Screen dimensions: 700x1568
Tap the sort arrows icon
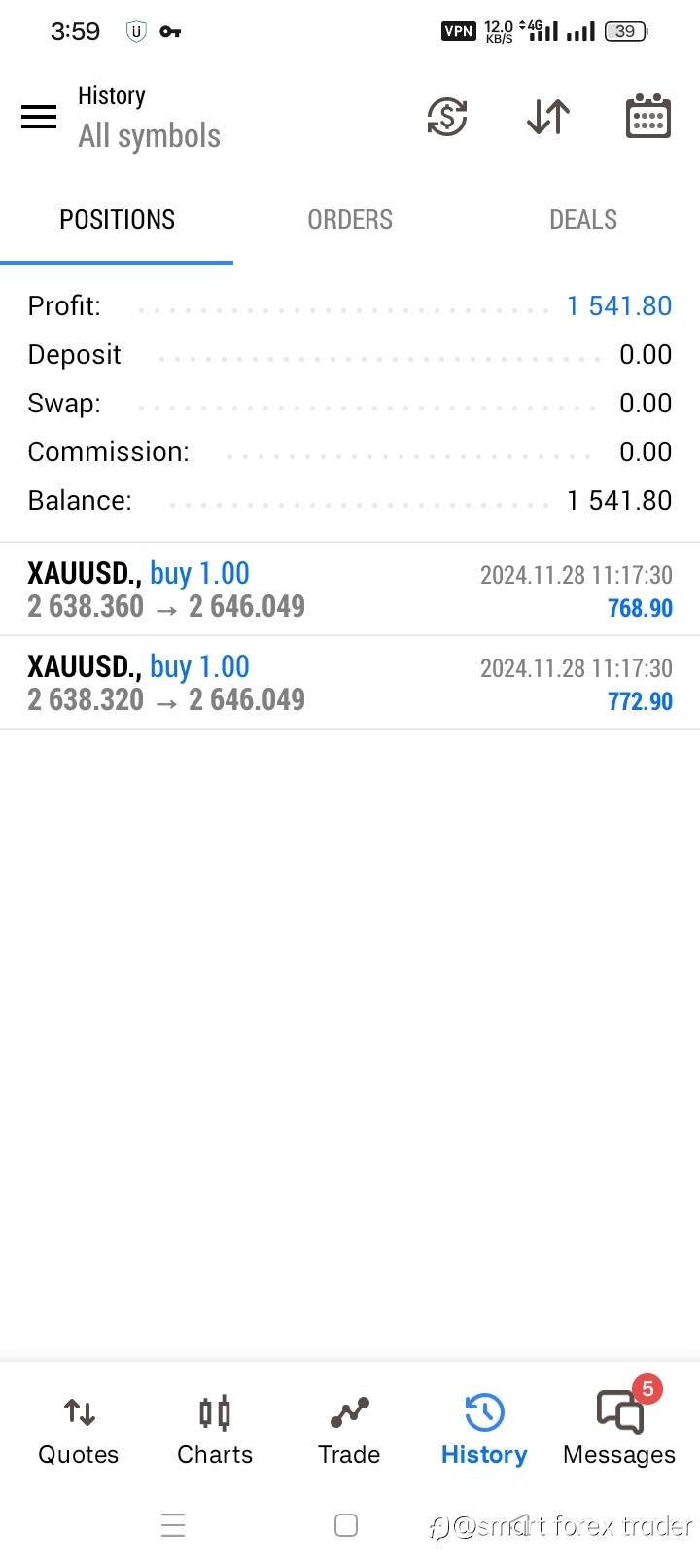(548, 117)
